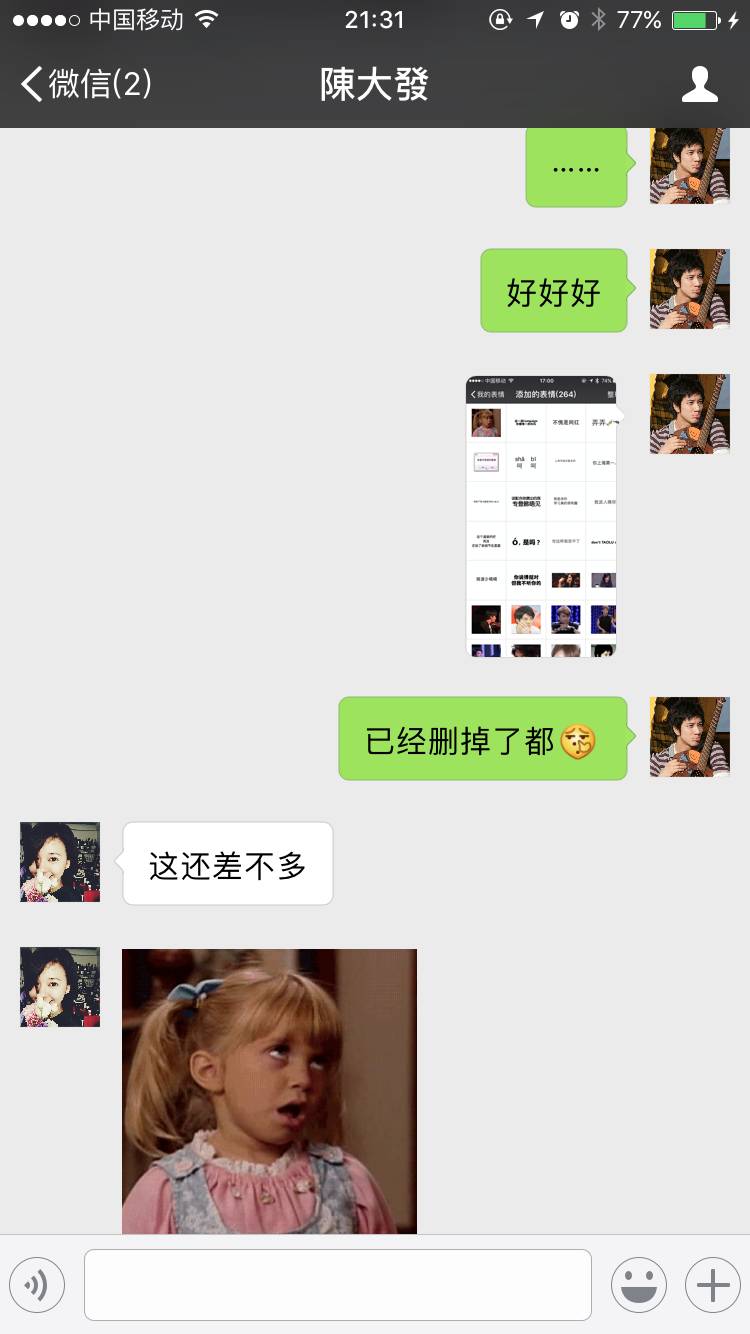Open the received eye-rolling girl sticker

269,1090
